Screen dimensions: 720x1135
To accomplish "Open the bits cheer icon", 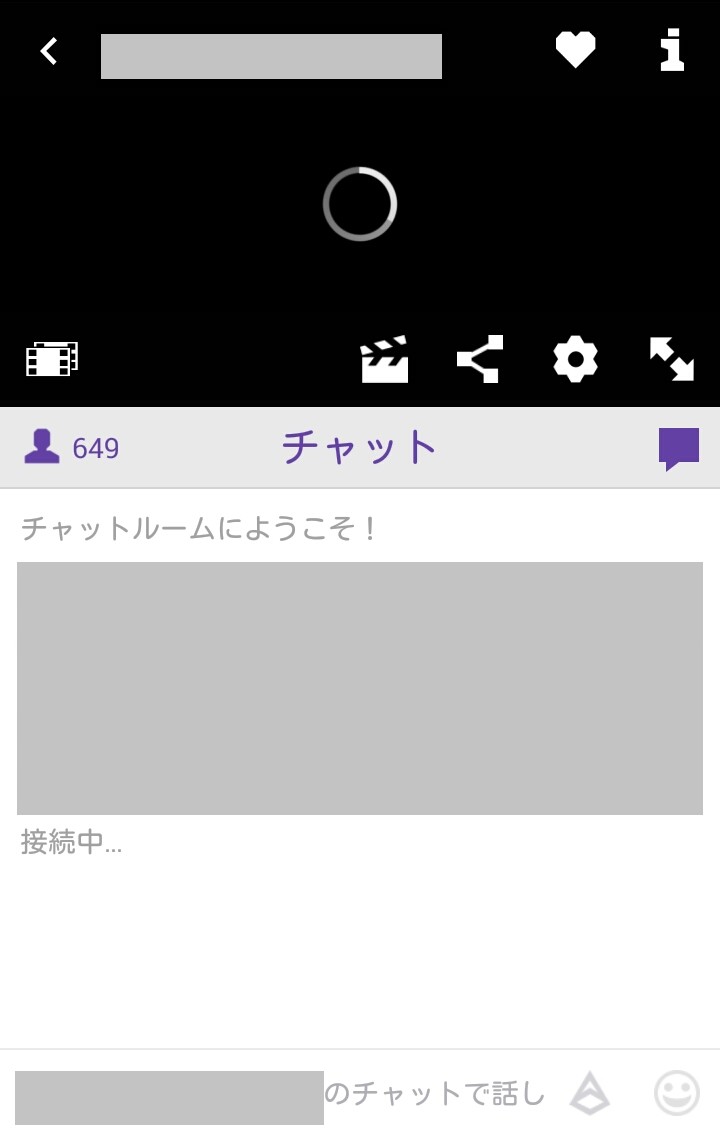I will tap(590, 1094).
